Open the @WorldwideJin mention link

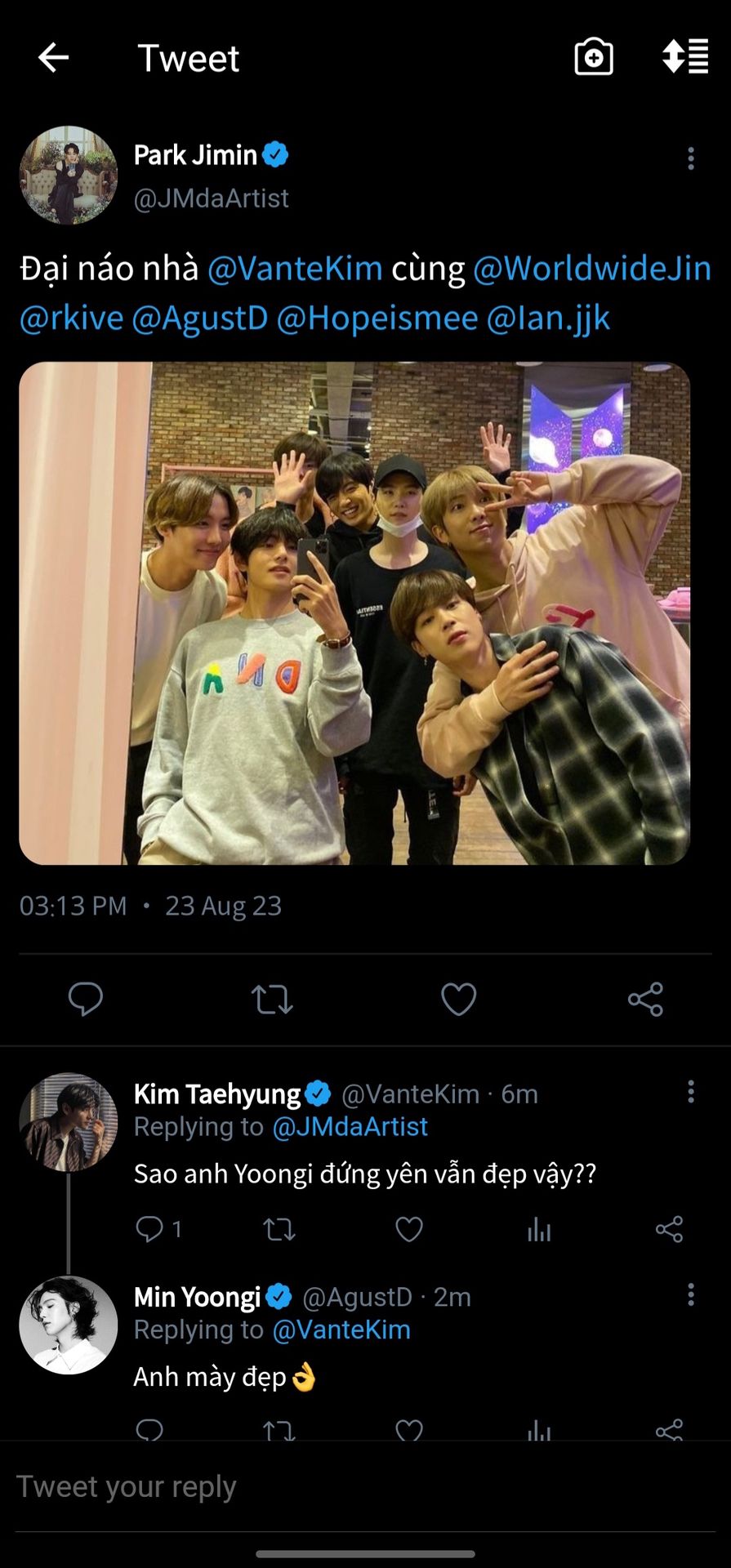pyautogui.click(x=591, y=269)
